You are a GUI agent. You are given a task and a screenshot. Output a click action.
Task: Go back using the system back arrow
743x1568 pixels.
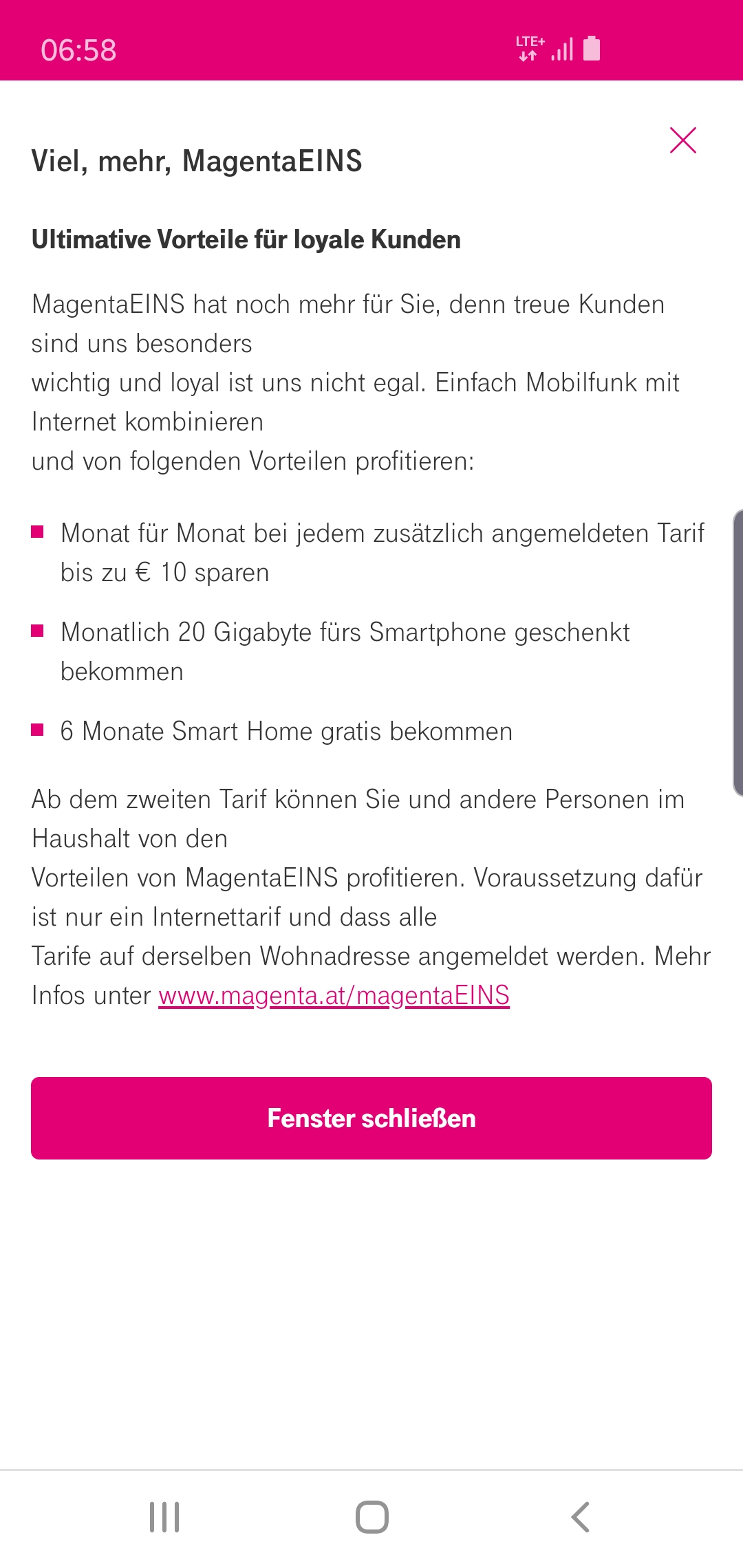pyautogui.click(x=580, y=1517)
